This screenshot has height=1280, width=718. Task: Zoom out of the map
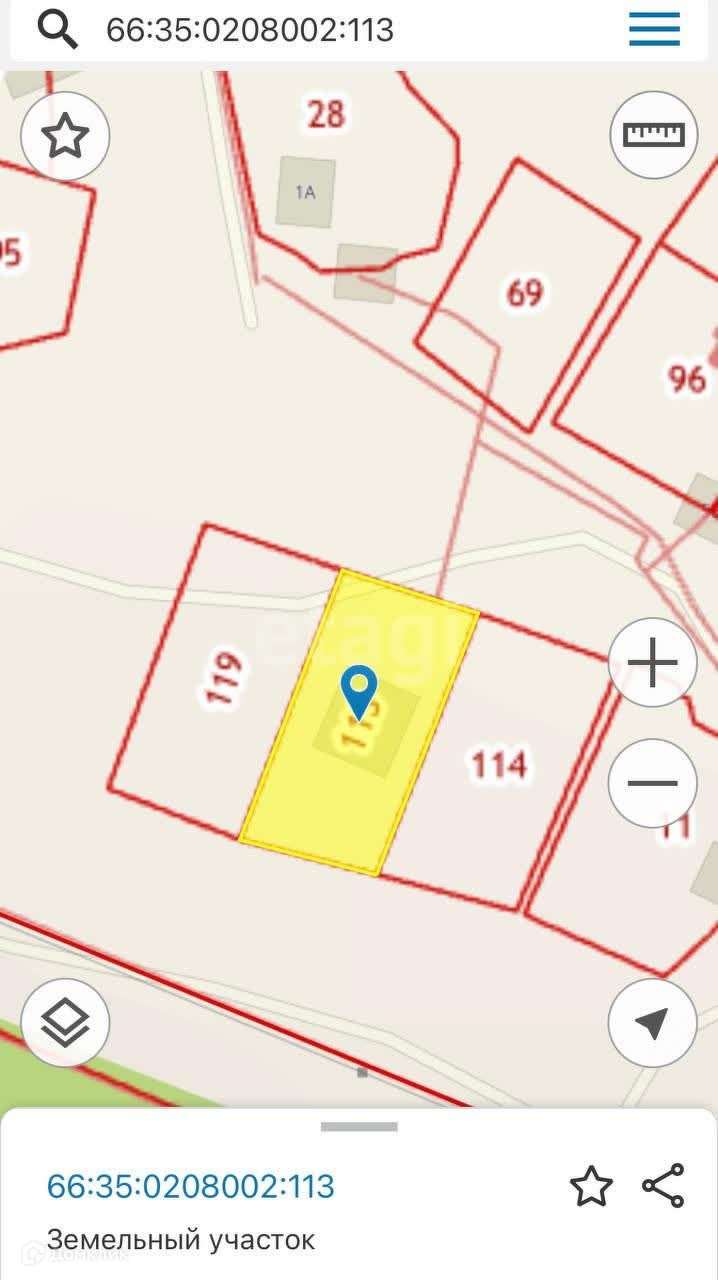click(x=652, y=782)
